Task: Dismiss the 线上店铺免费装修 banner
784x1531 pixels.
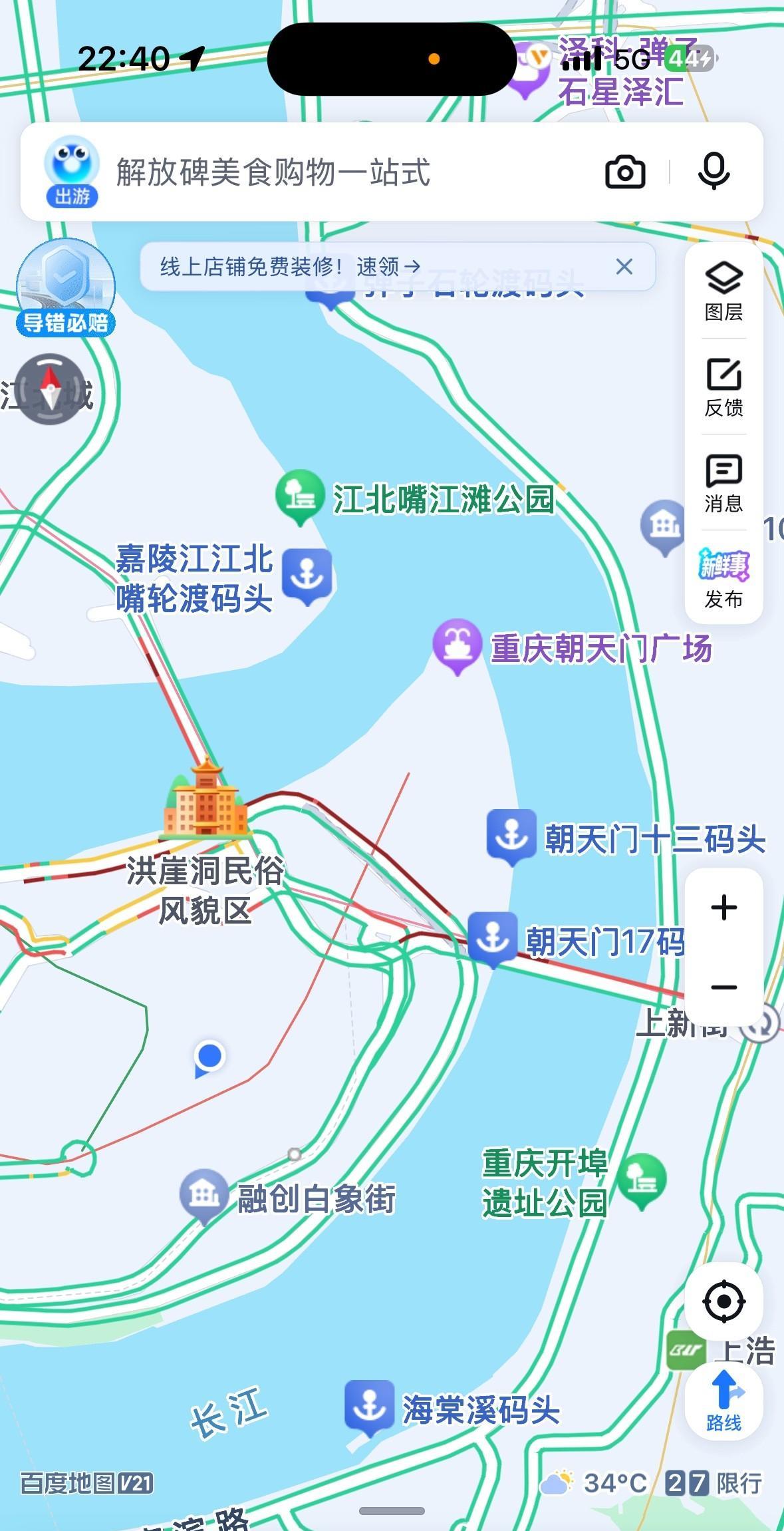Action: tap(624, 267)
